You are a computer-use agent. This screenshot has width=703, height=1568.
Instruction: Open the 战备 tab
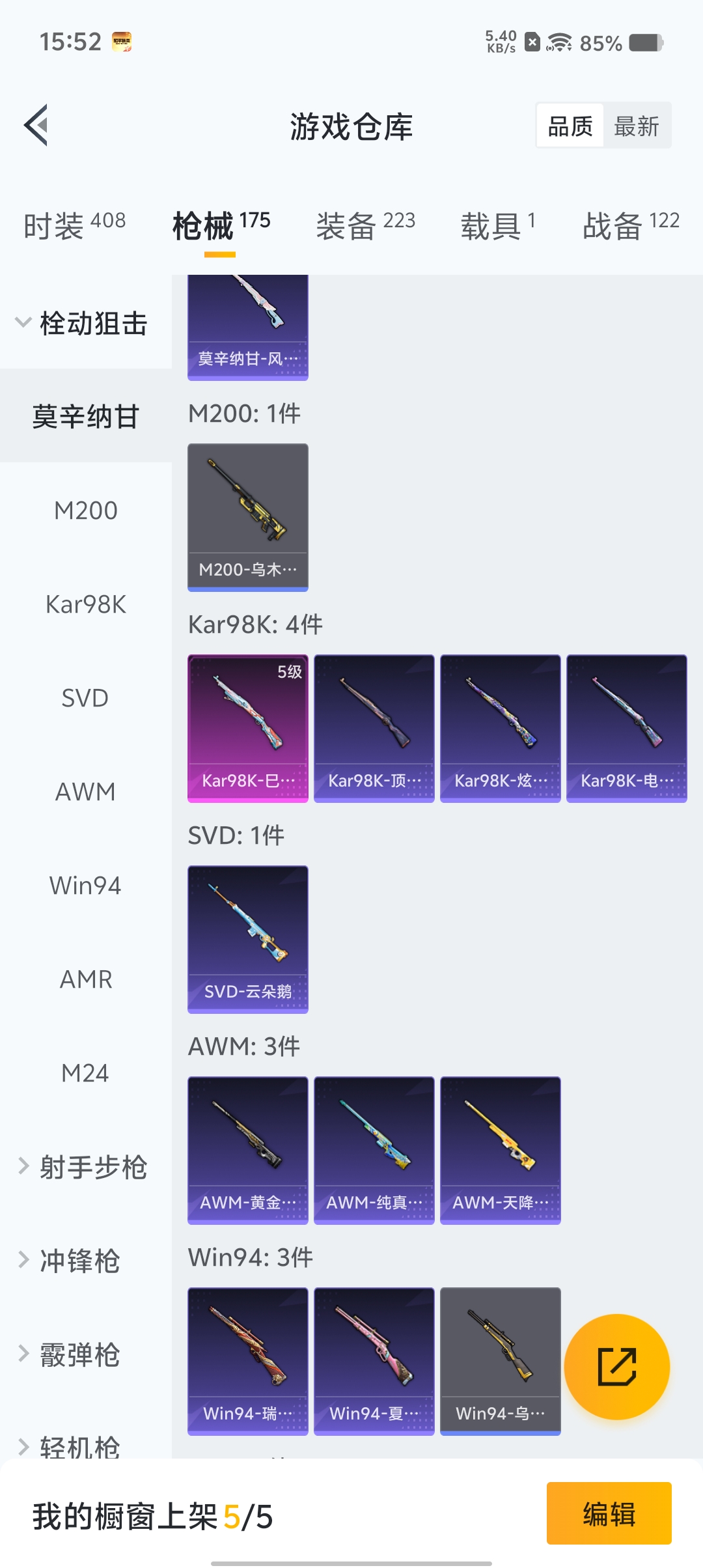[x=631, y=225]
